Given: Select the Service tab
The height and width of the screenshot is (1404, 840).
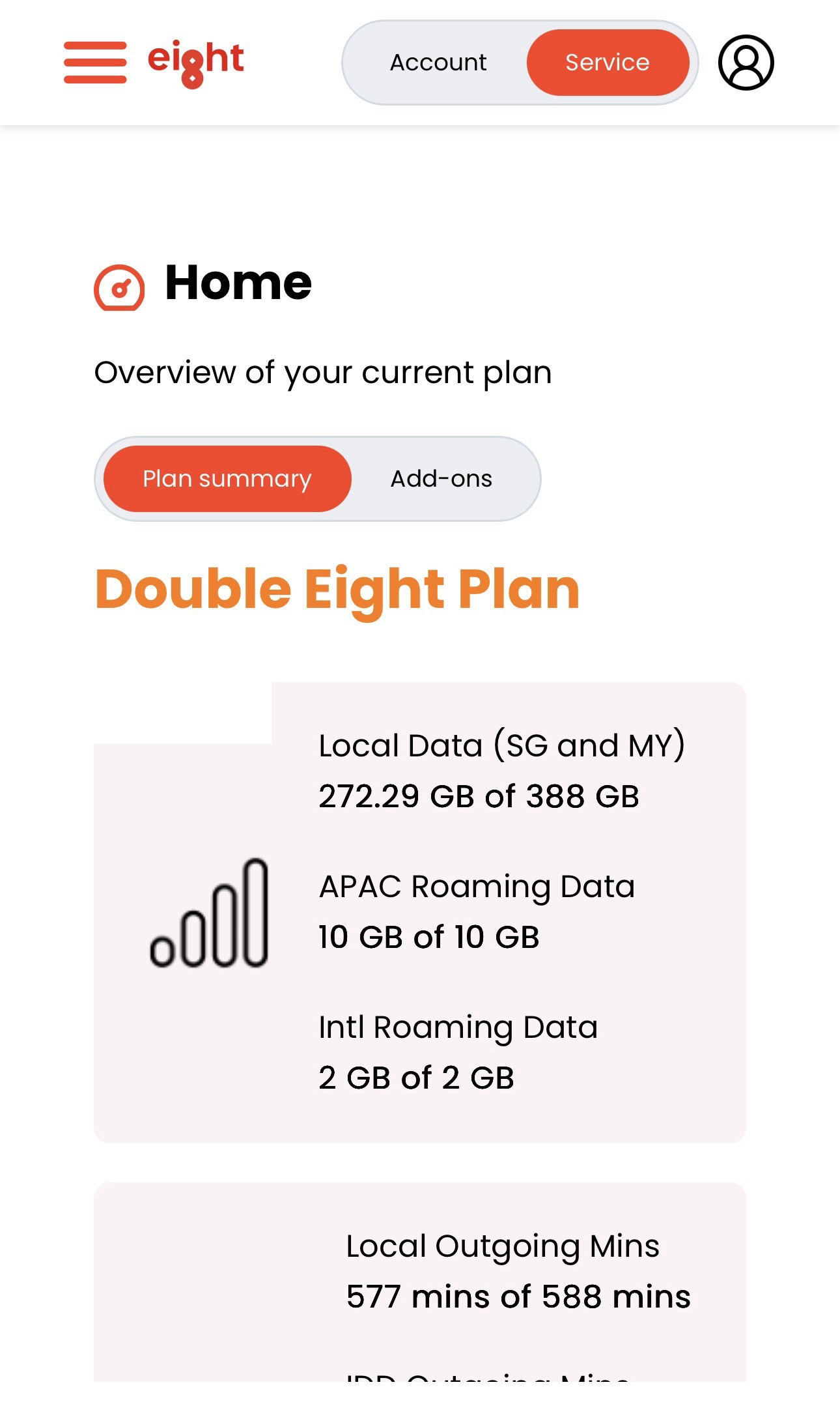Looking at the screenshot, I should point(608,63).
